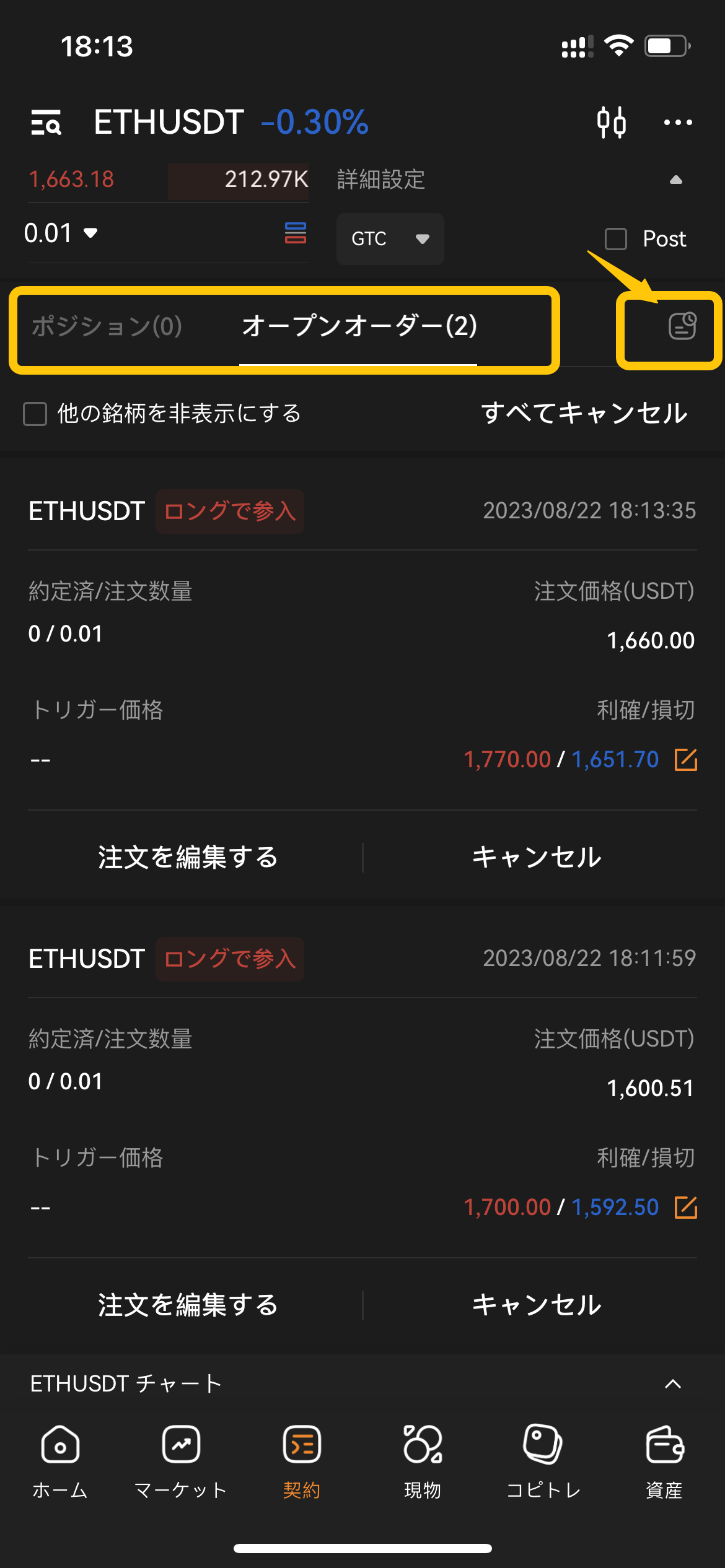This screenshot has width=725, height=1568.
Task: Go to the ホーム tab
Action: 60,1461
